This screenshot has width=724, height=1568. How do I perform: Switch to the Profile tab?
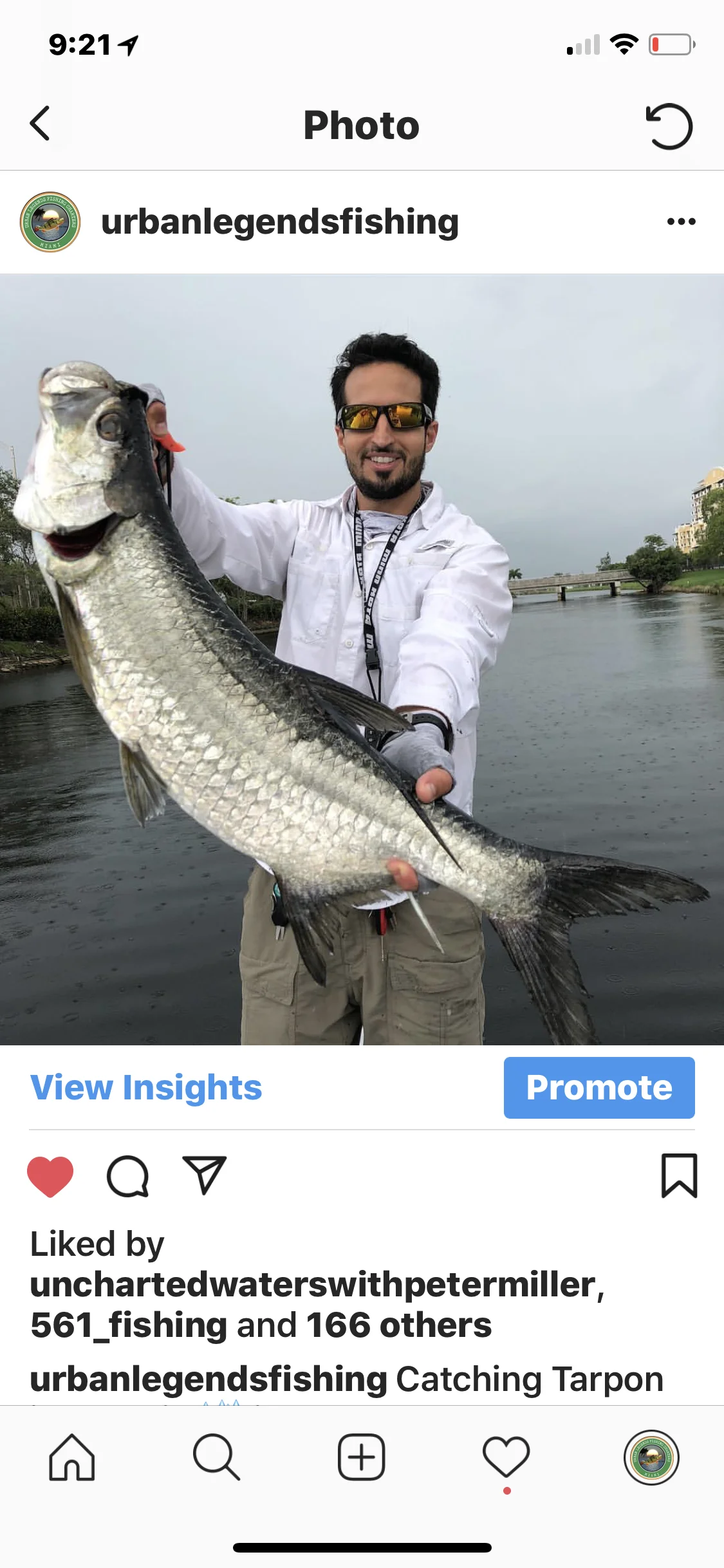tap(651, 1457)
